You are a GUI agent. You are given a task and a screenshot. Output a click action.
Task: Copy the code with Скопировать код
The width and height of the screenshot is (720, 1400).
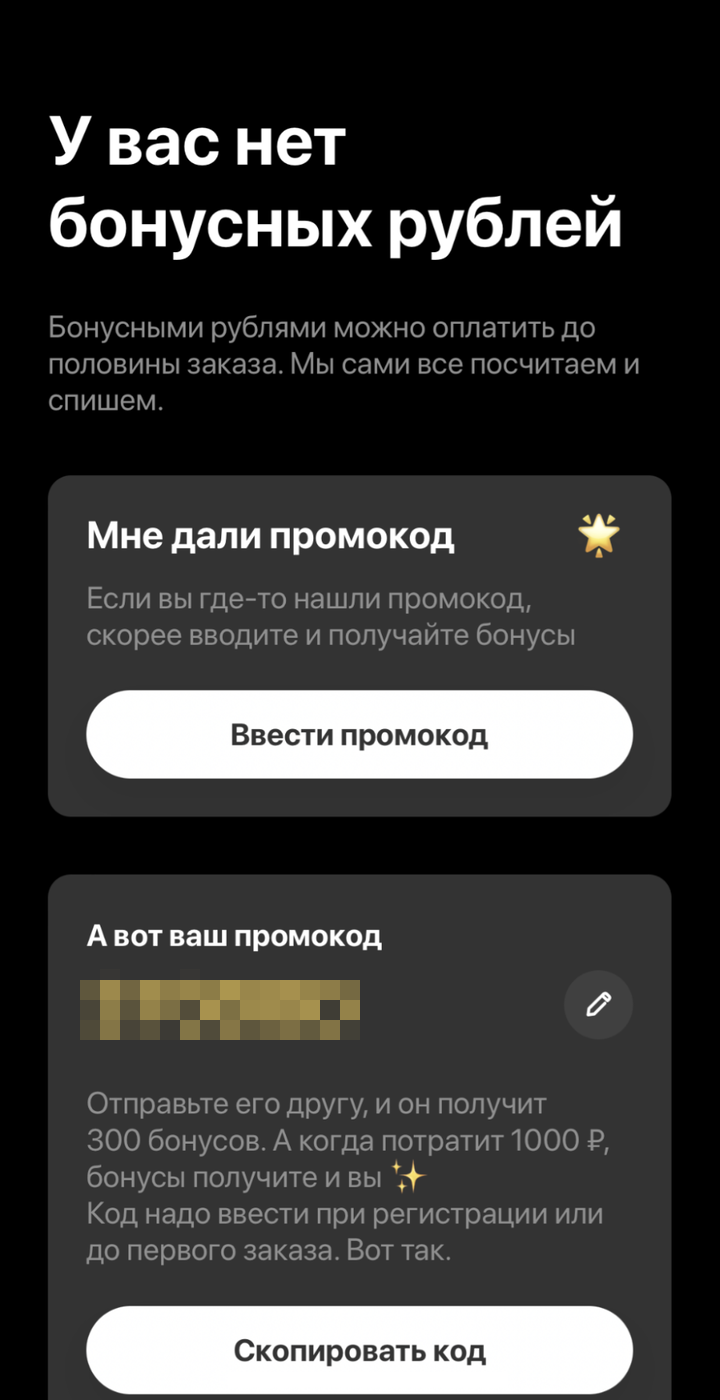359,1350
